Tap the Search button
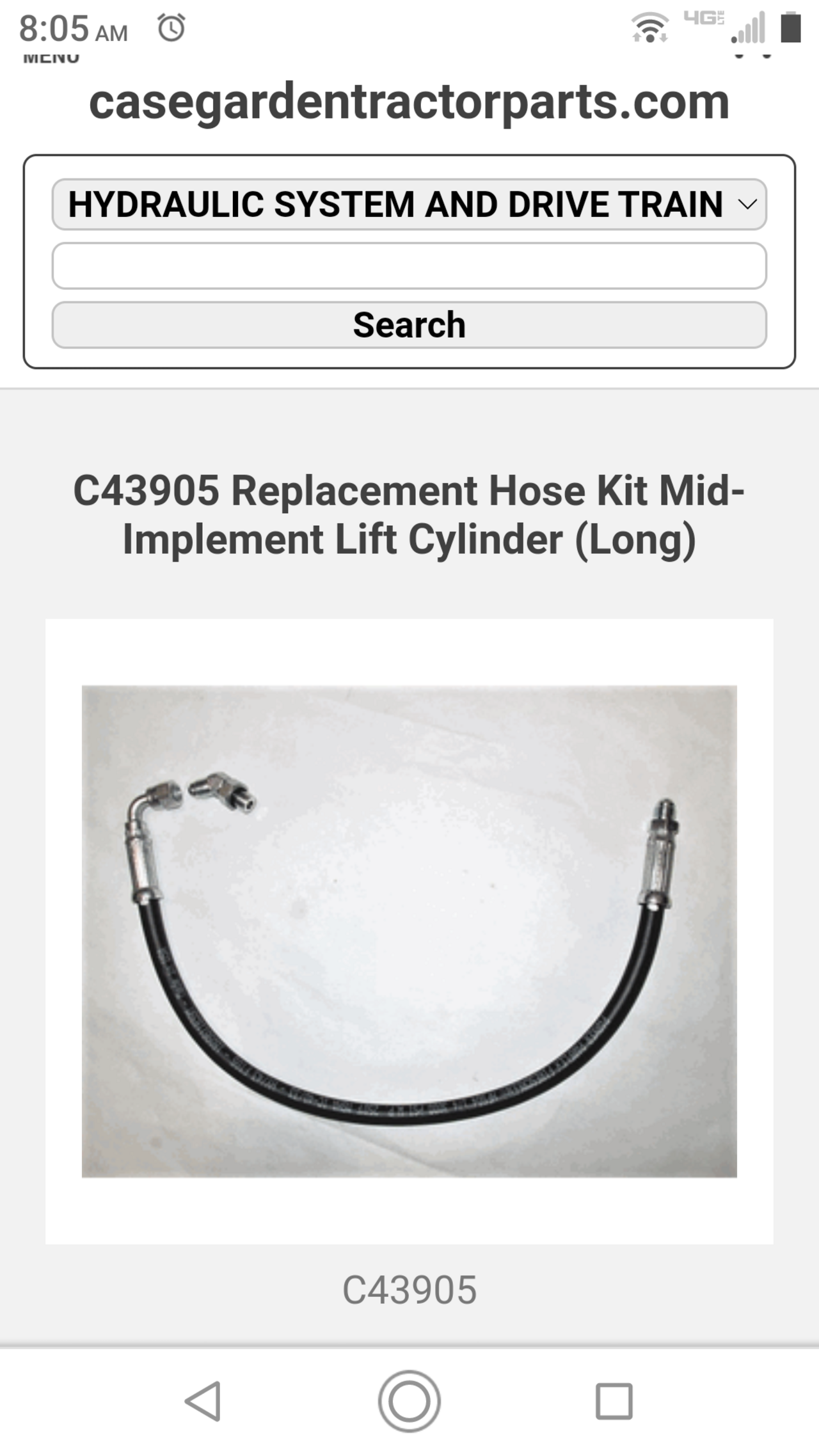819x1456 pixels. (x=409, y=325)
